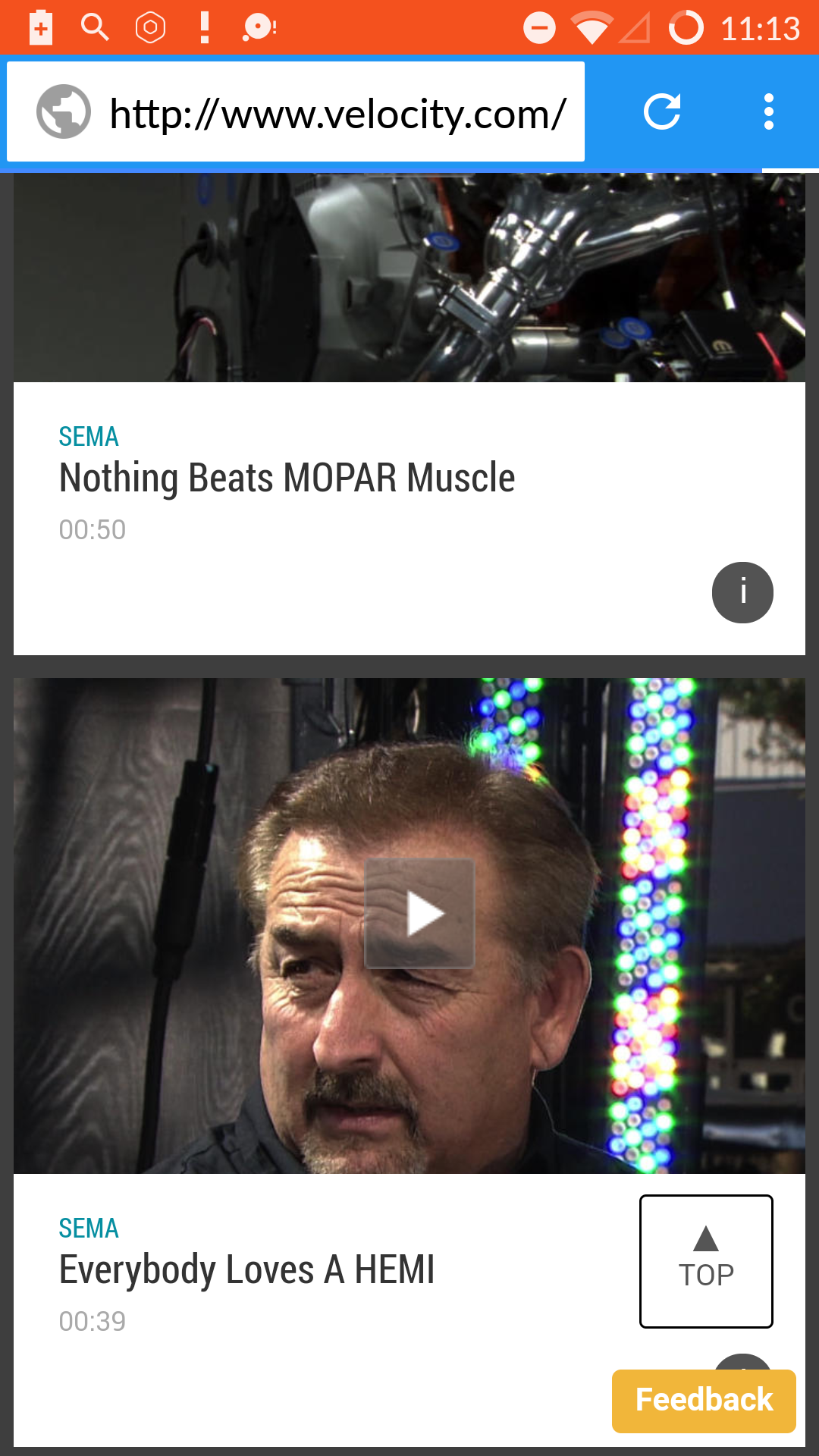
Task: Open the browser overflow menu
Action: point(768,112)
